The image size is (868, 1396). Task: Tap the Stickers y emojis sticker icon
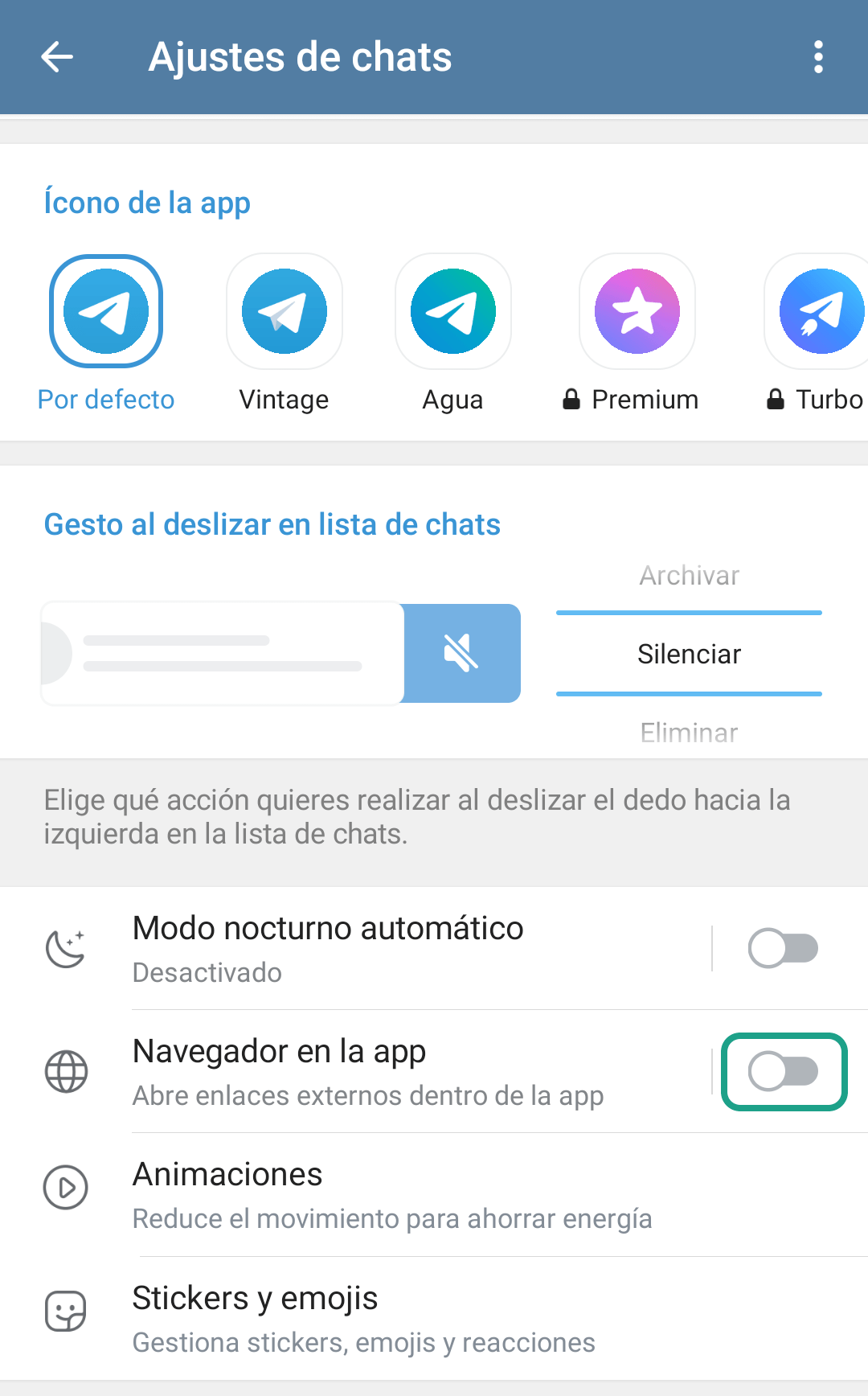point(66,1312)
